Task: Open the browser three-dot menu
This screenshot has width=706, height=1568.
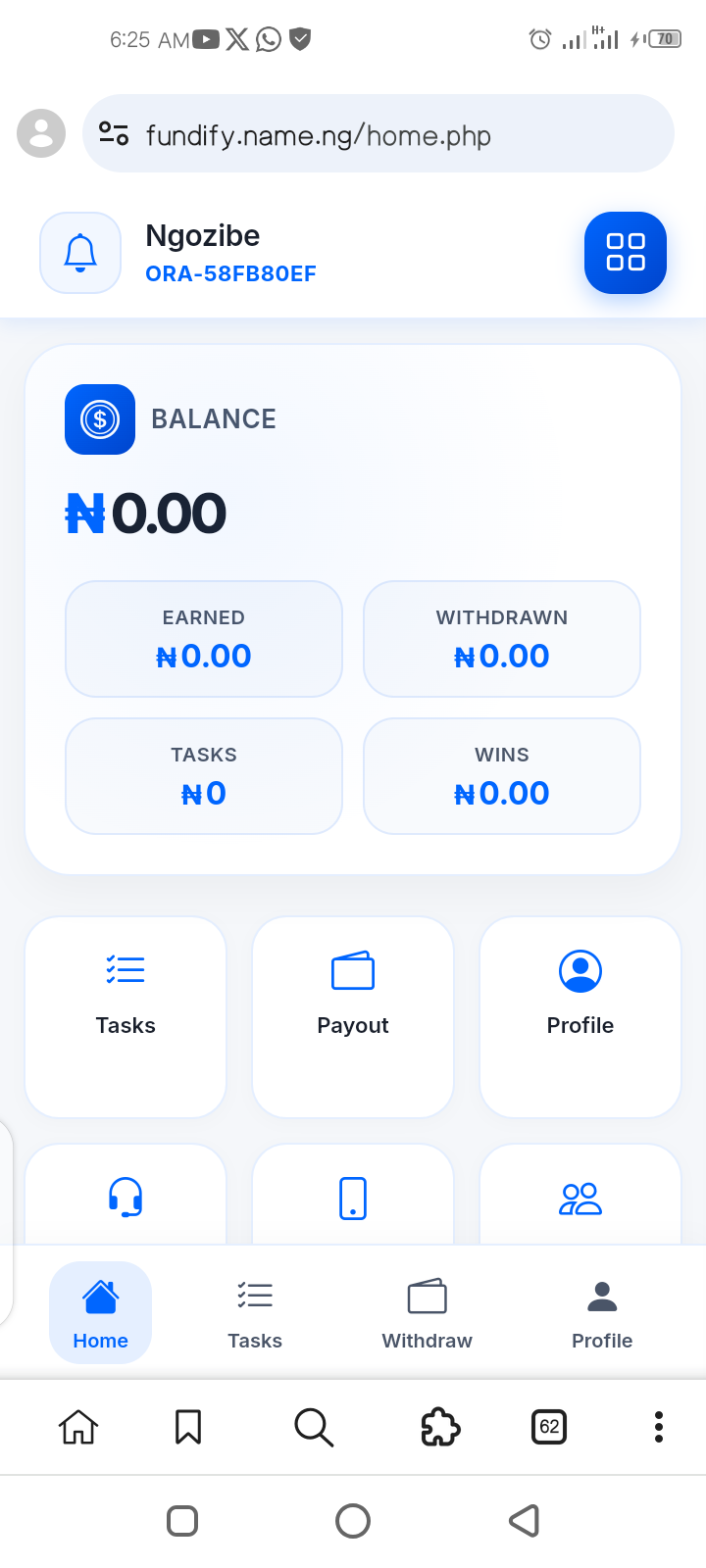Action: click(659, 1427)
